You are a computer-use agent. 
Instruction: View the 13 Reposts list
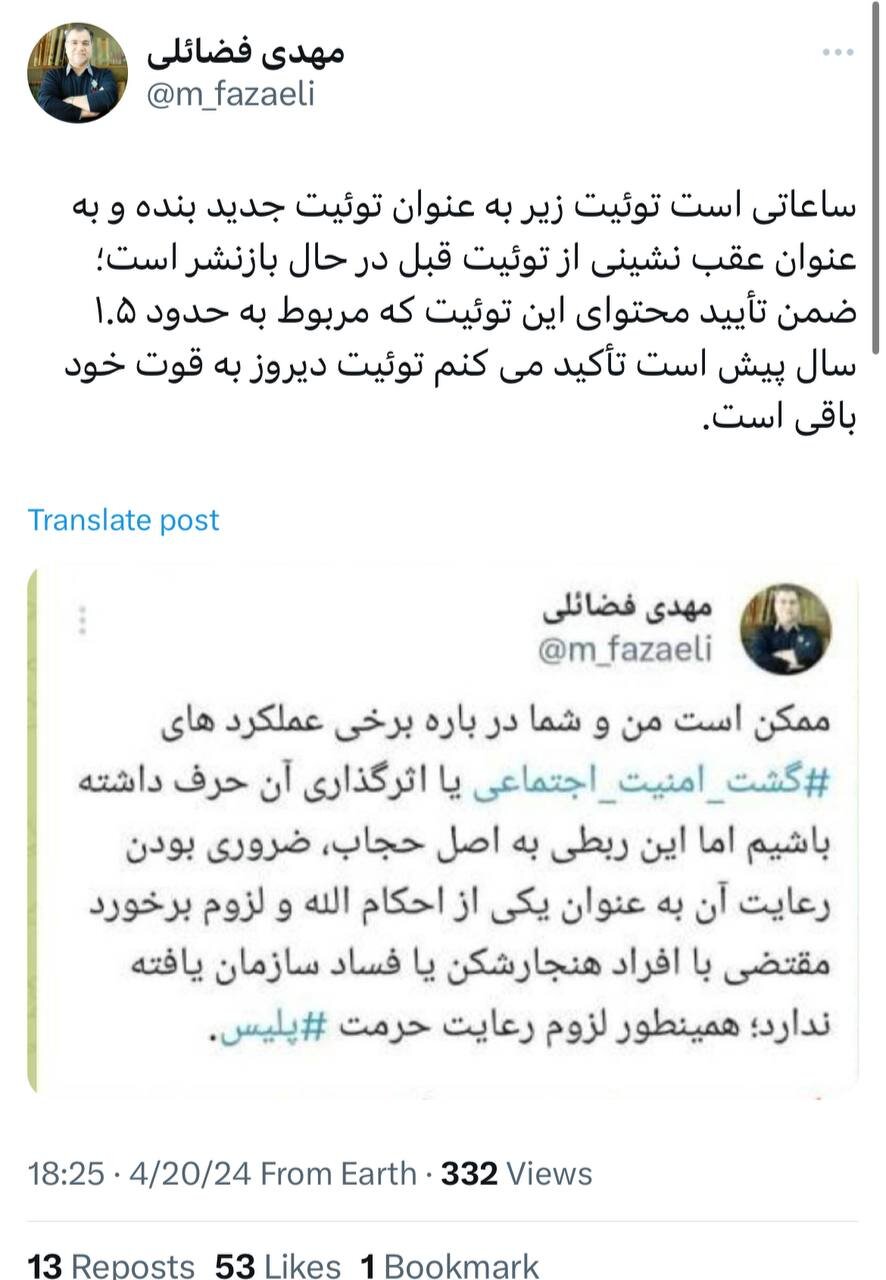[110, 1266]
